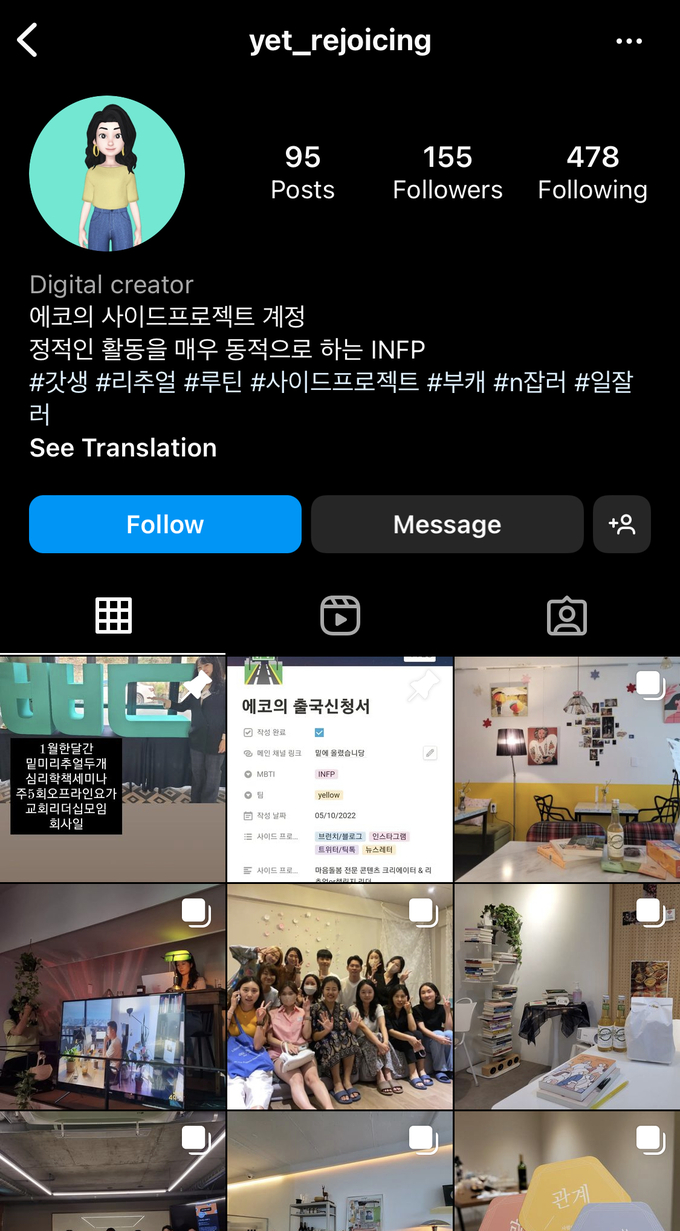680x1231 pixels.
Task: Open the group photo post
Action: click(x=340, y=996)
